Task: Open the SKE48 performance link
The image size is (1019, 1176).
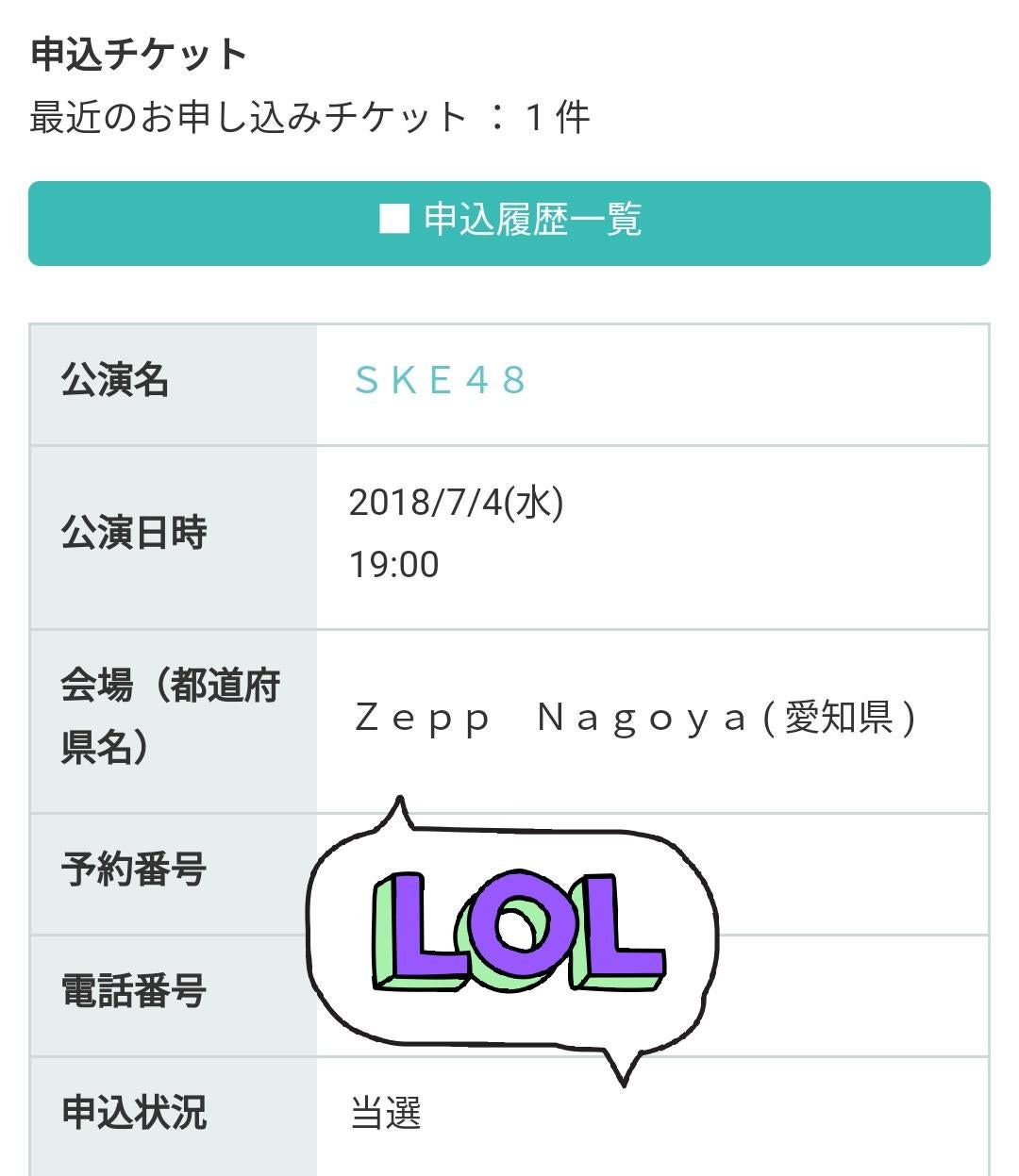Action: click(440, 381)
